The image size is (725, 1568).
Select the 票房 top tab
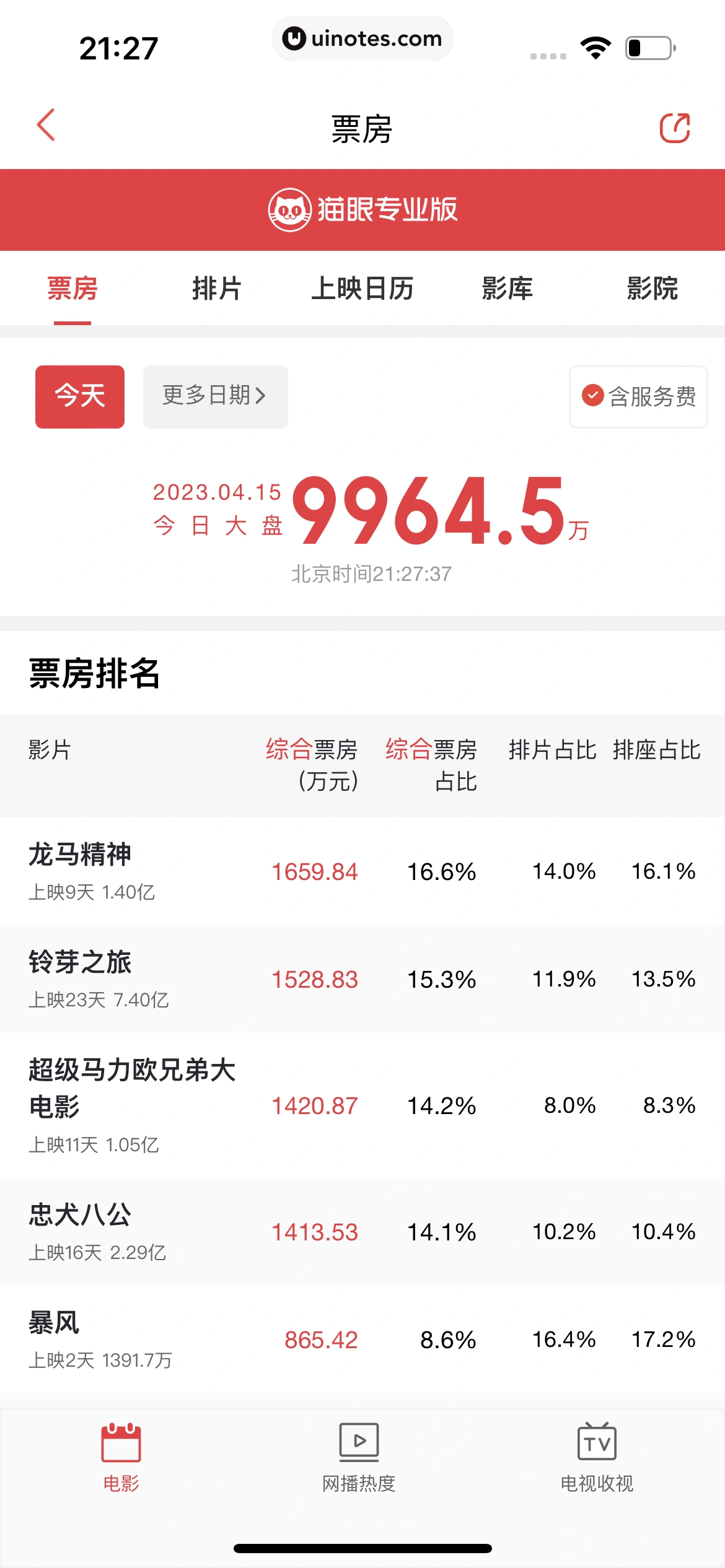click(72, 289)
